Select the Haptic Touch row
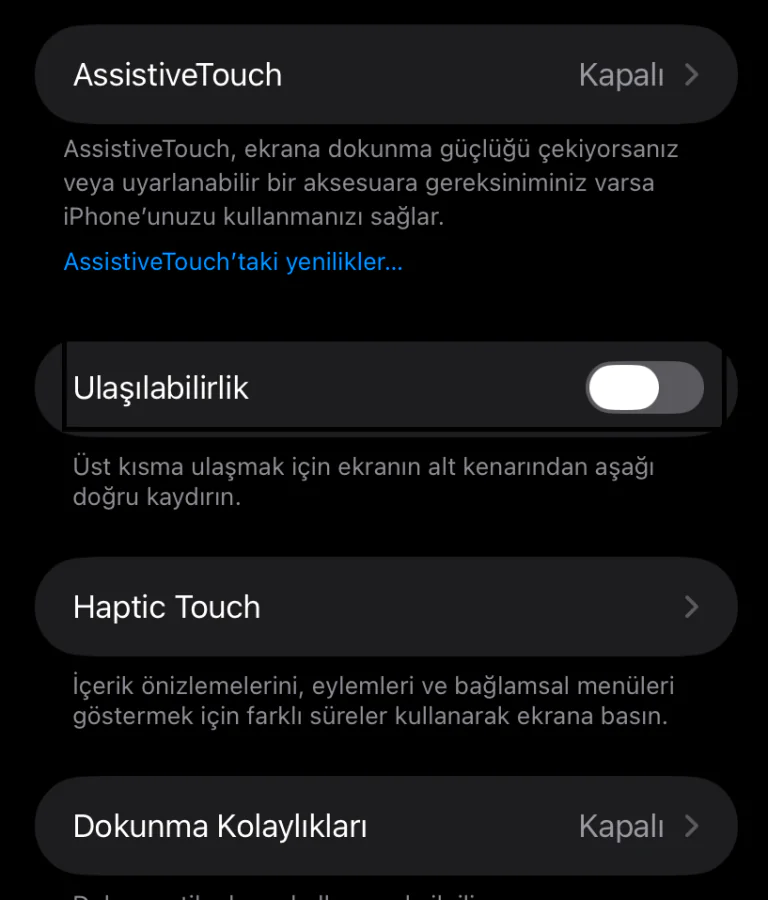The image size is (768, 900). tap(384, 606)
